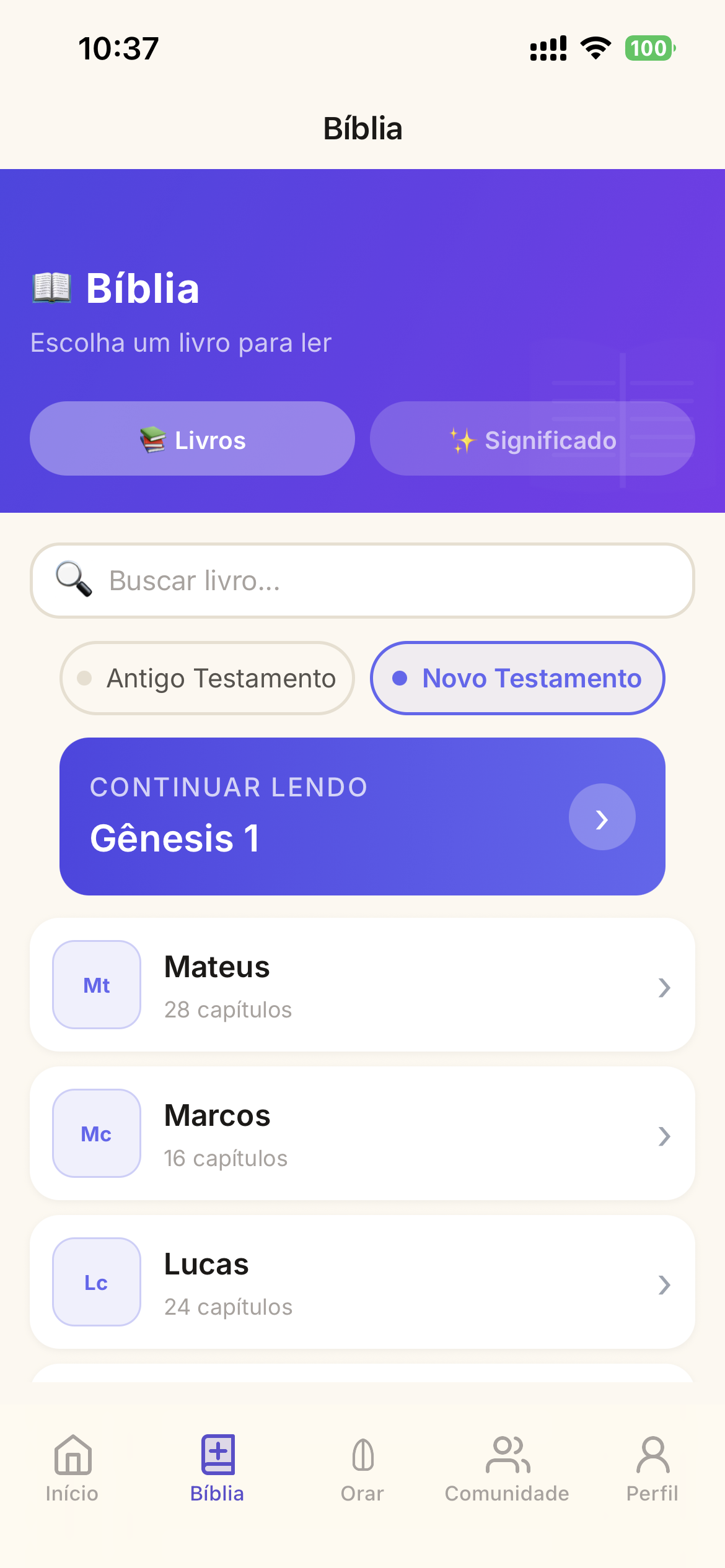Open the Comunidade tab
Screen dimensions: 725x1568
[x=507, y=1468]
